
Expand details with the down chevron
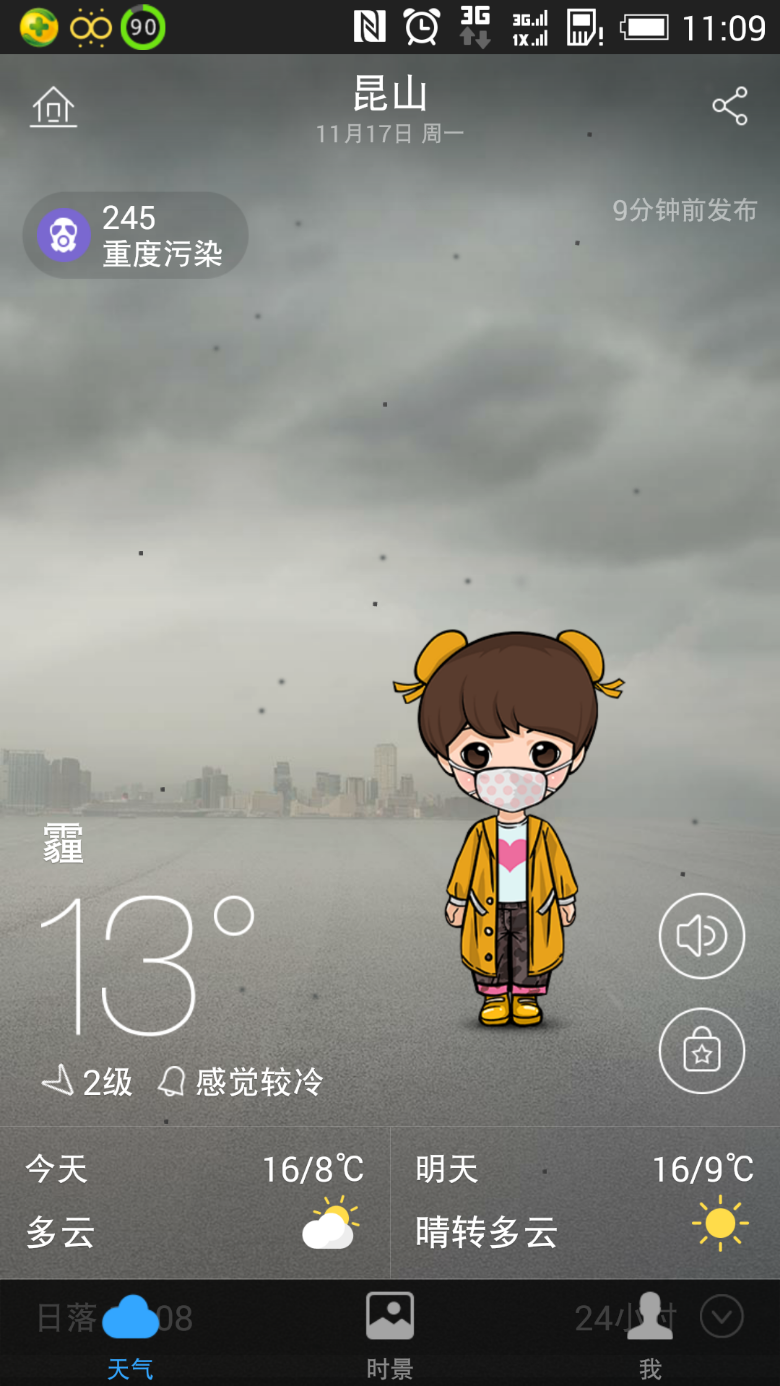tap(722, 1316)
